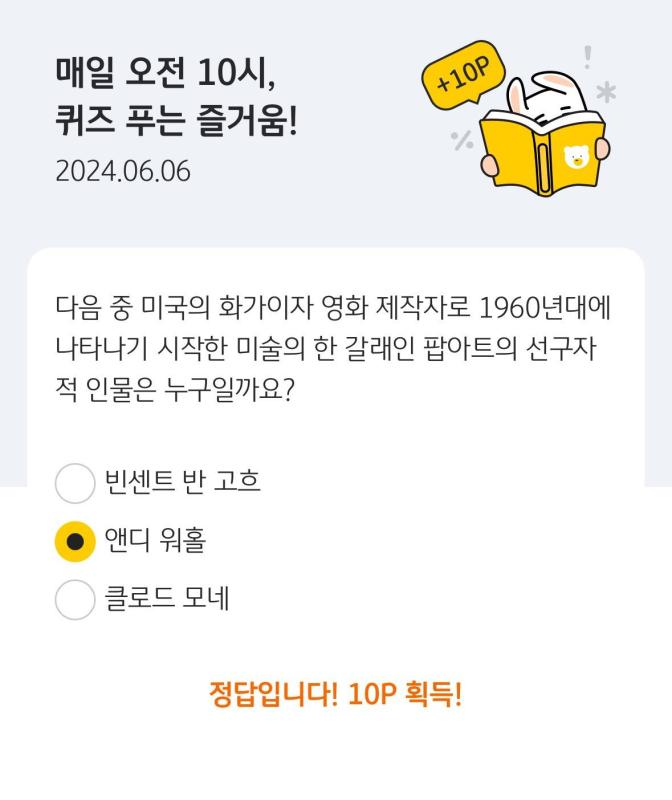Select the 빈센트 반 고흐 answer option
The width and height of the screenshot is (672, 800).
[75, 483]
